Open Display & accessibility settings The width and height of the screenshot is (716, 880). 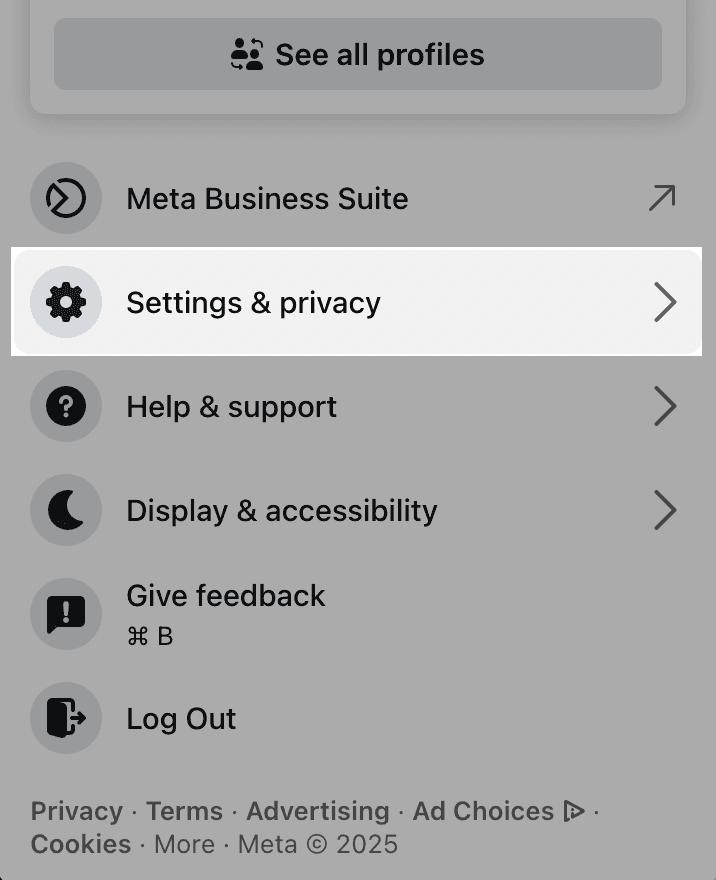[356, 511]
